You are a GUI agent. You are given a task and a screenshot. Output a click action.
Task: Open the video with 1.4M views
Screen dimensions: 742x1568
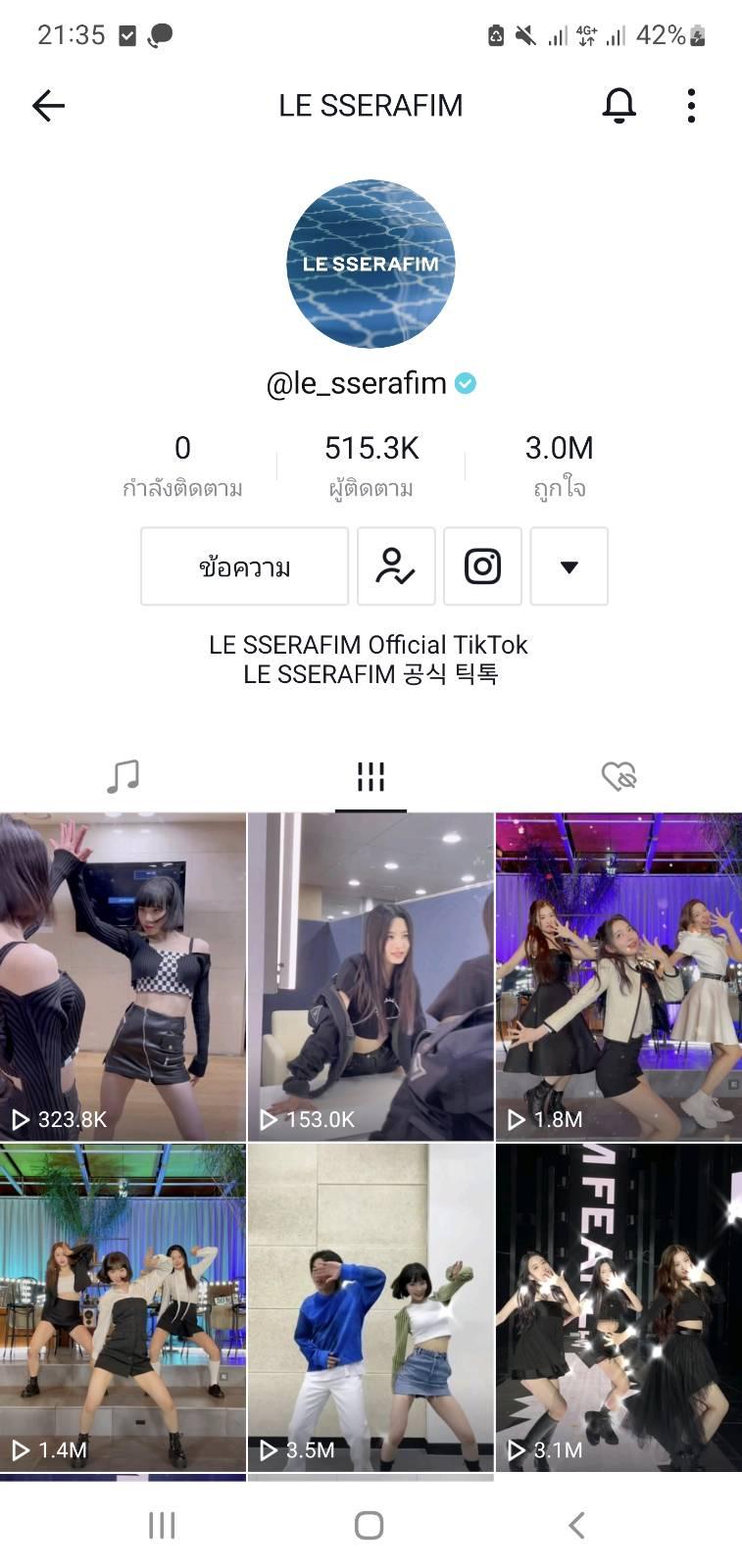pyautogui.click(x=123, y=1307)
